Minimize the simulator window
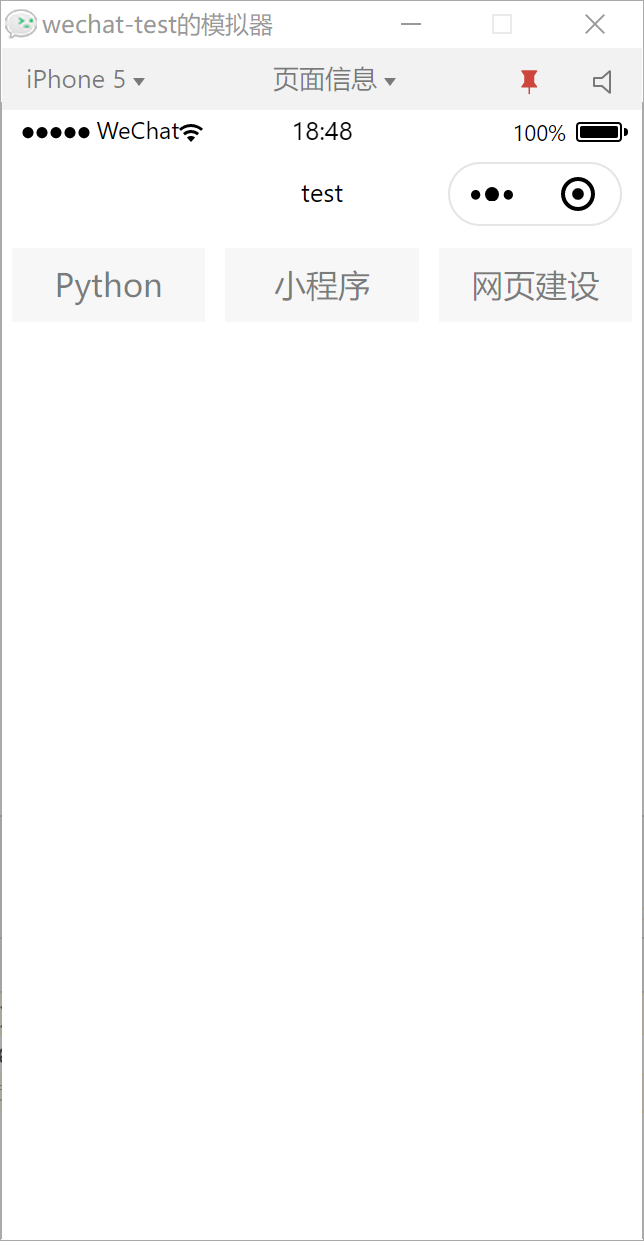The width and height of the screenshot is (644, 1241). click(x=410, y=24)
